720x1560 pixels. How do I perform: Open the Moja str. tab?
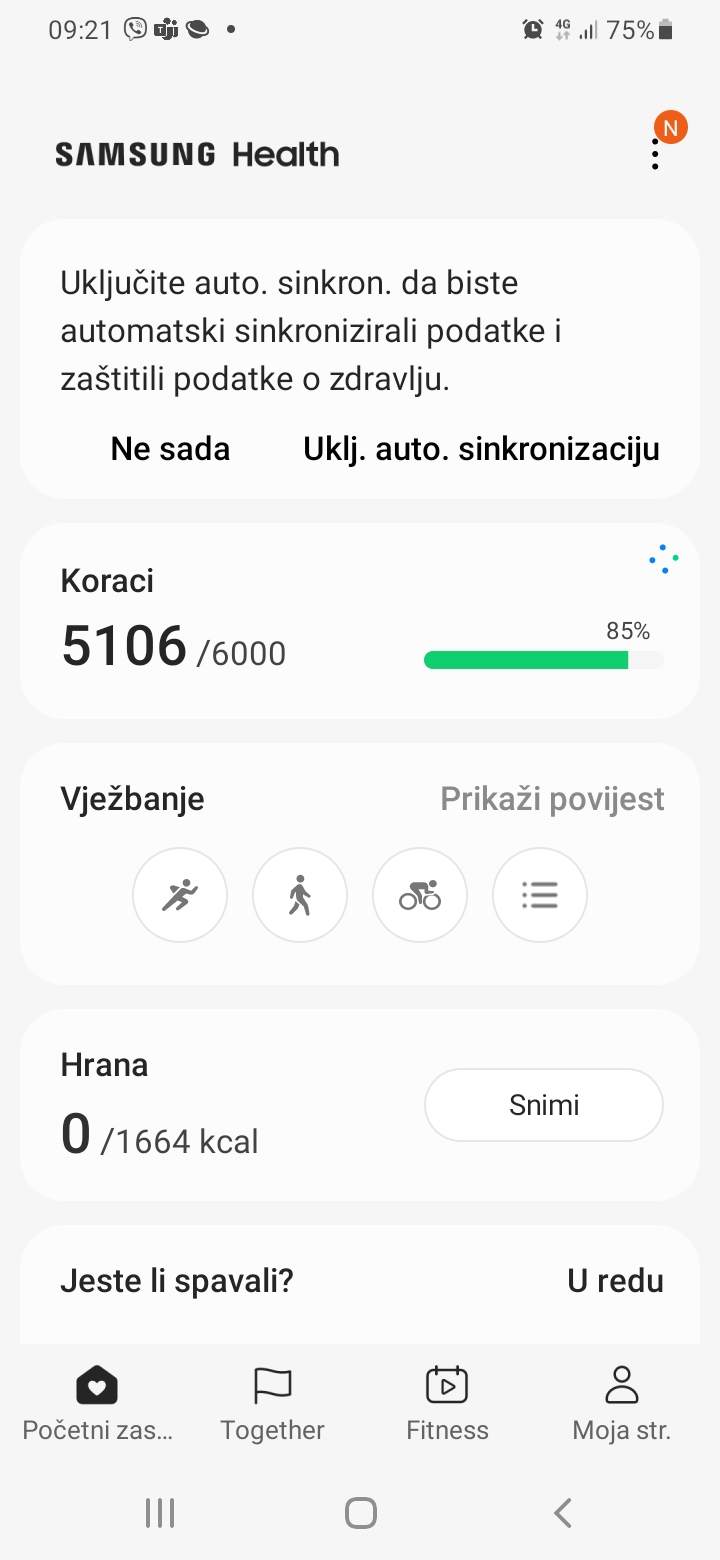[x=621, y=1404]
